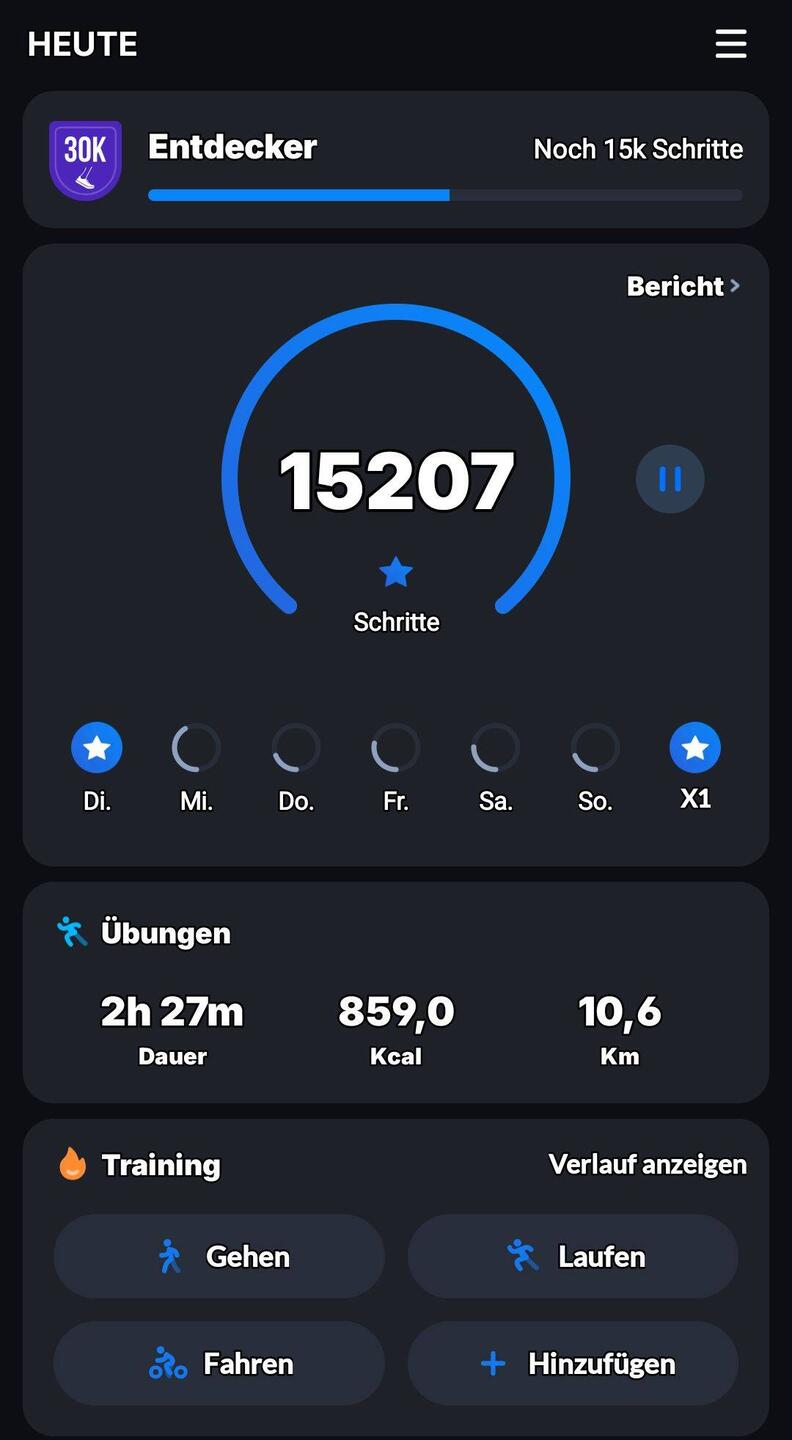
Task: Add a workout with Hinzufügen
Action: tap(573, 1363)
